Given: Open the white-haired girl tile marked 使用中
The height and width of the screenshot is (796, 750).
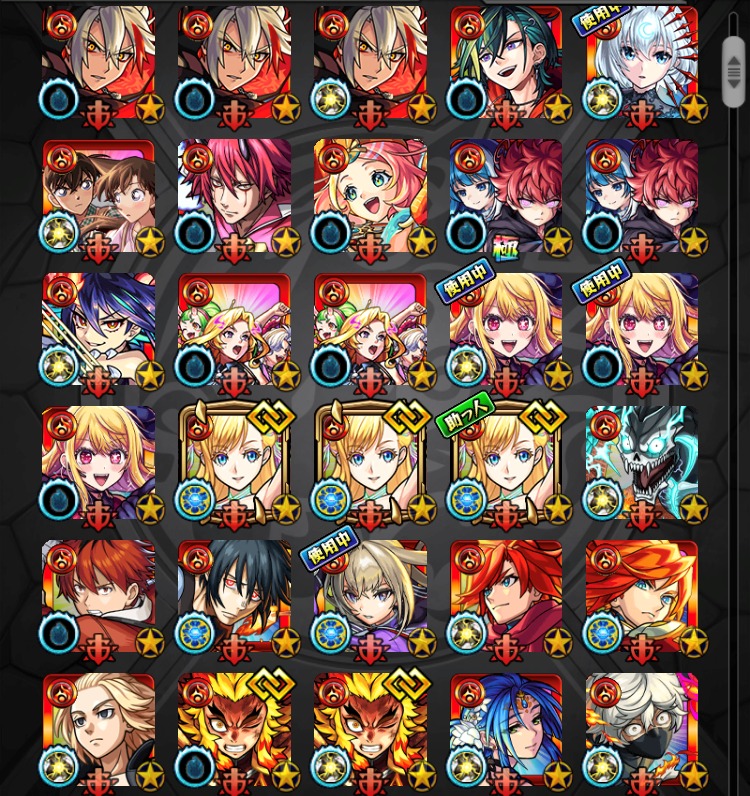Looking at the screenshot, I should [x=642, y=62].
